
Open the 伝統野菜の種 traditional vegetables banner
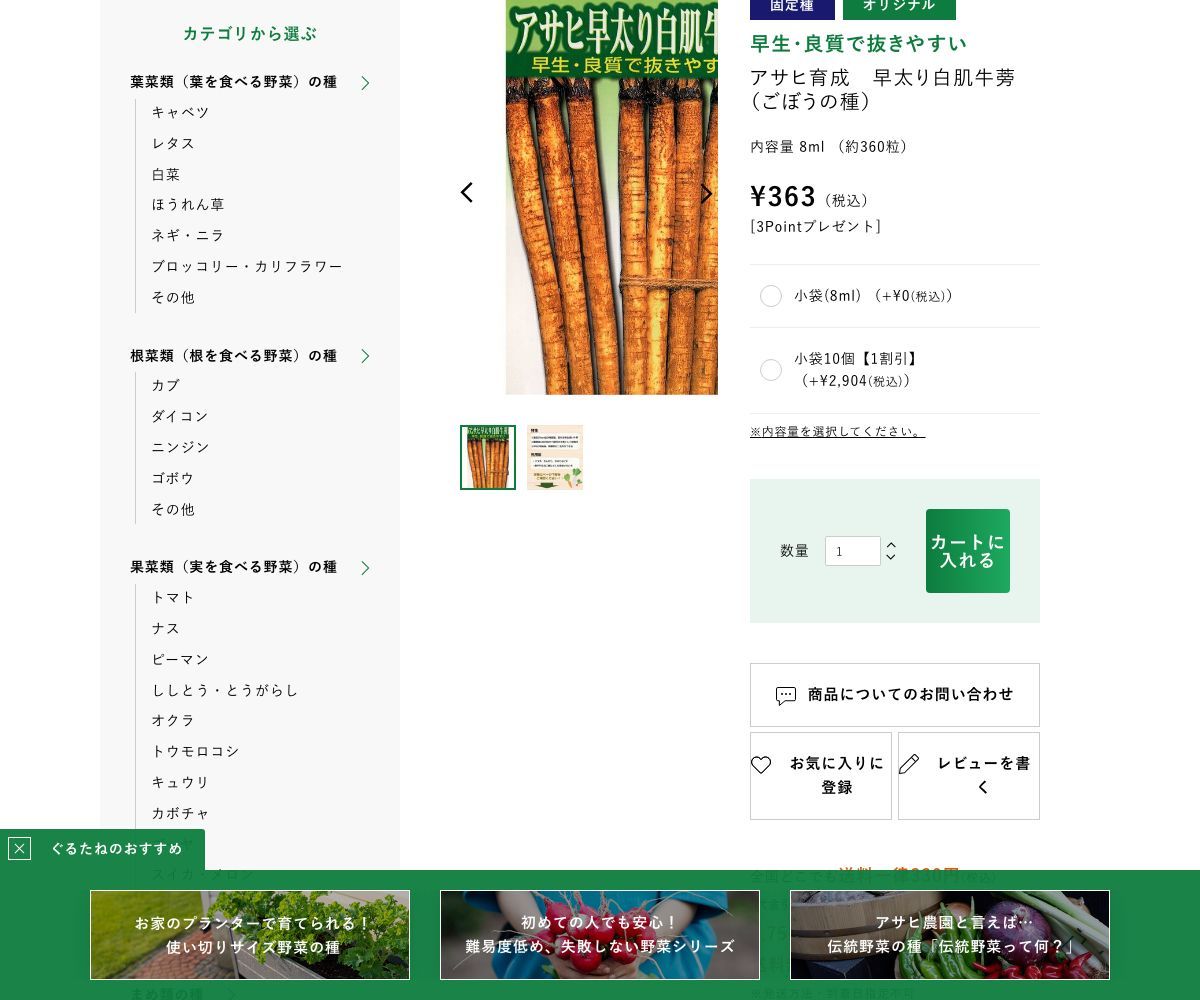click(950, 935)
